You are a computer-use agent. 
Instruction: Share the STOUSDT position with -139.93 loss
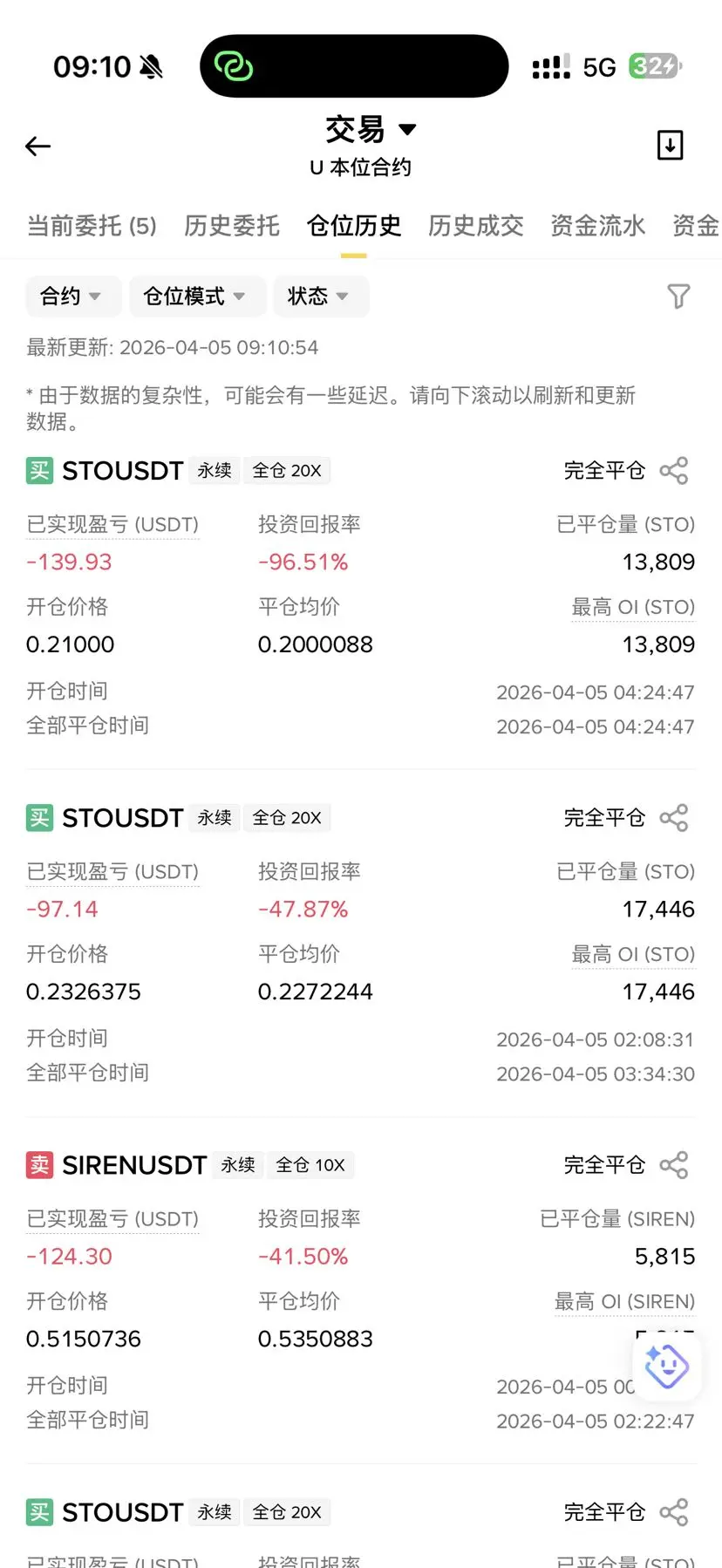674,471
